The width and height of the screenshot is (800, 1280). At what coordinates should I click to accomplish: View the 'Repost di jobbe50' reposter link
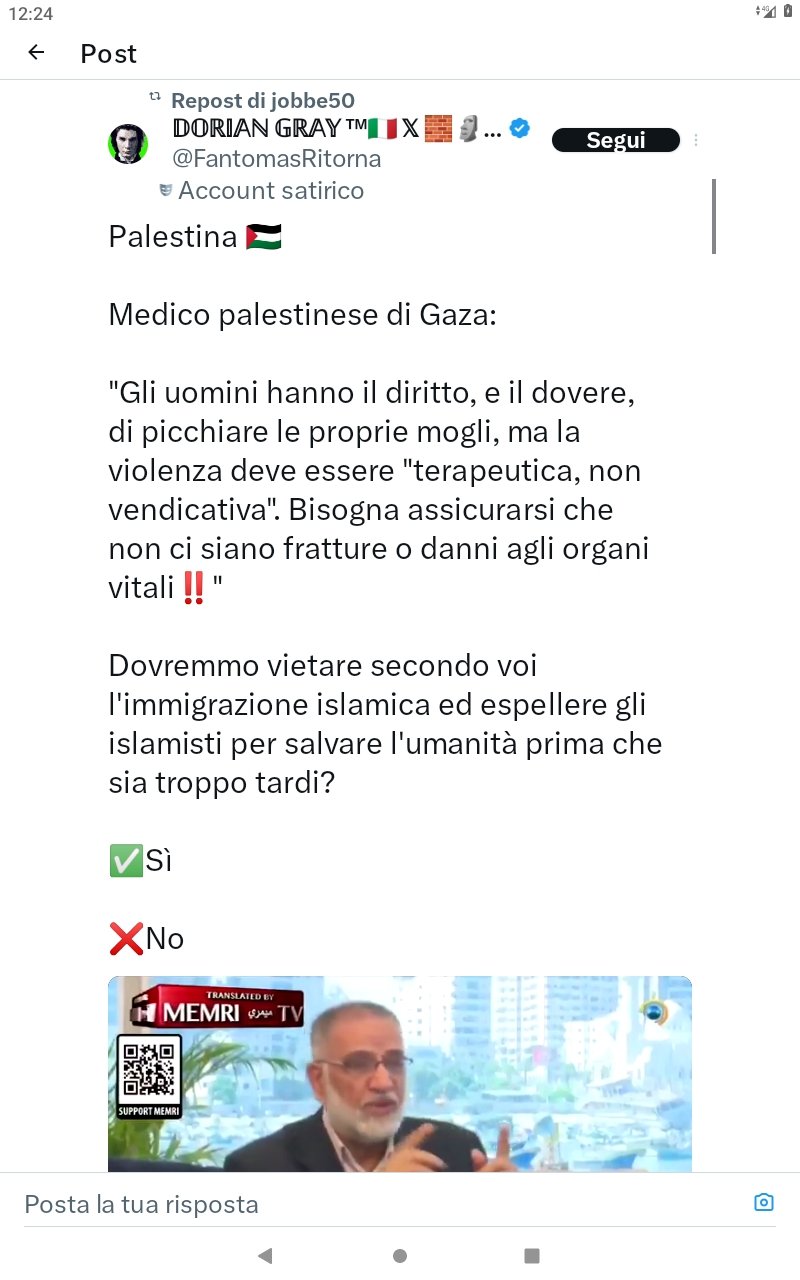click(x=262, y=101)
